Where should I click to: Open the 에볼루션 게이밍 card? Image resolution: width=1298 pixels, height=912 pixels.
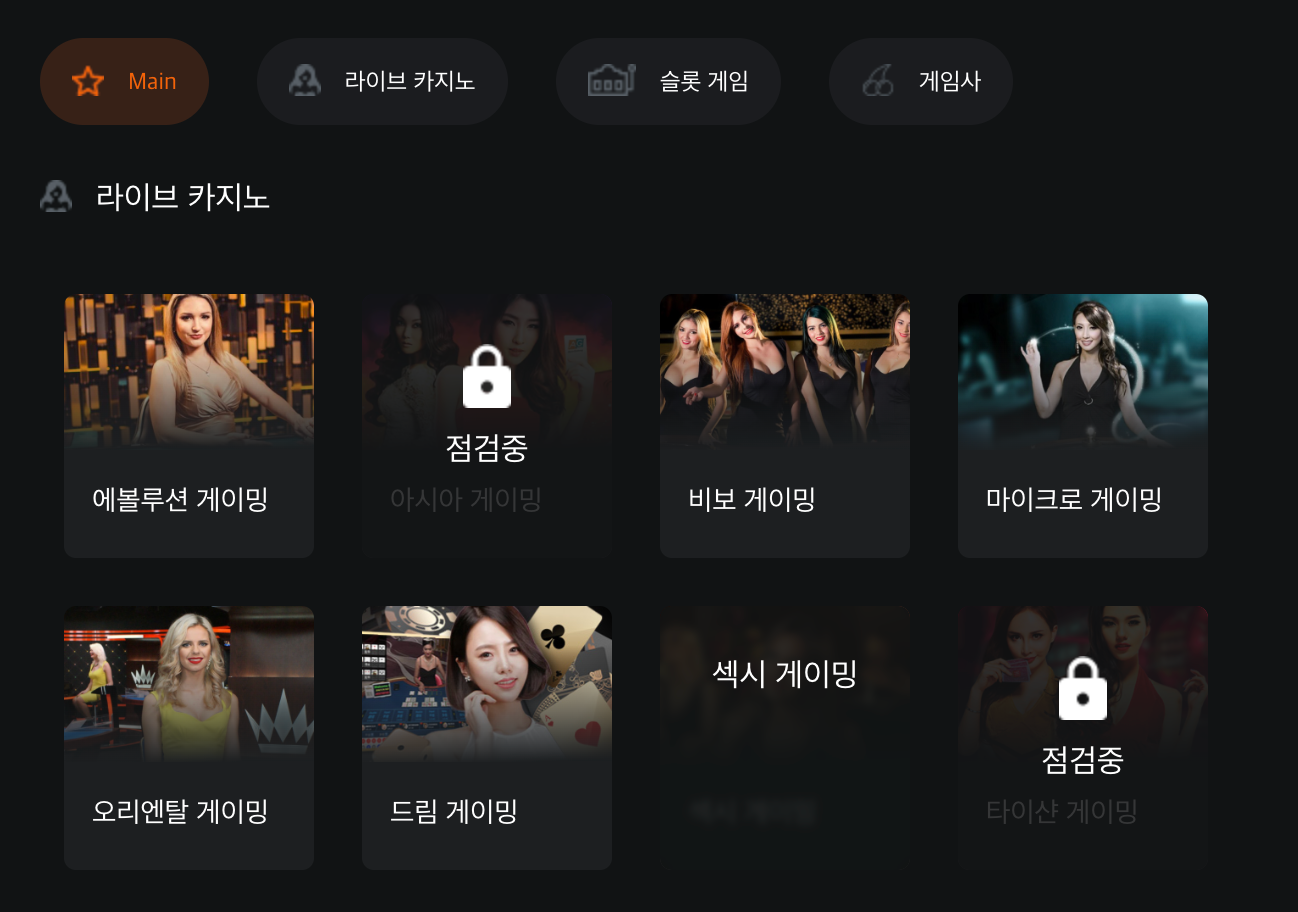(189, 425)
